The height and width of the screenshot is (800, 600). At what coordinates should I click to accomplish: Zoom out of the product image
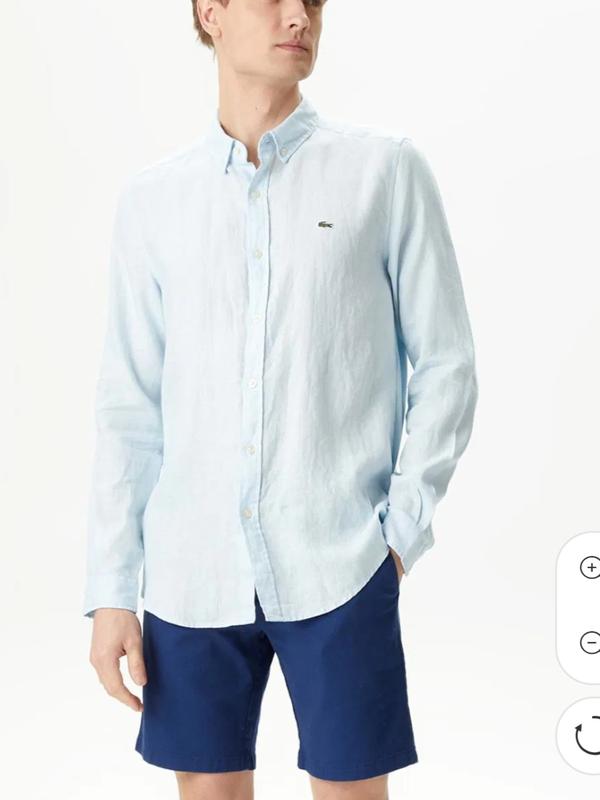(x=589, y=643)
